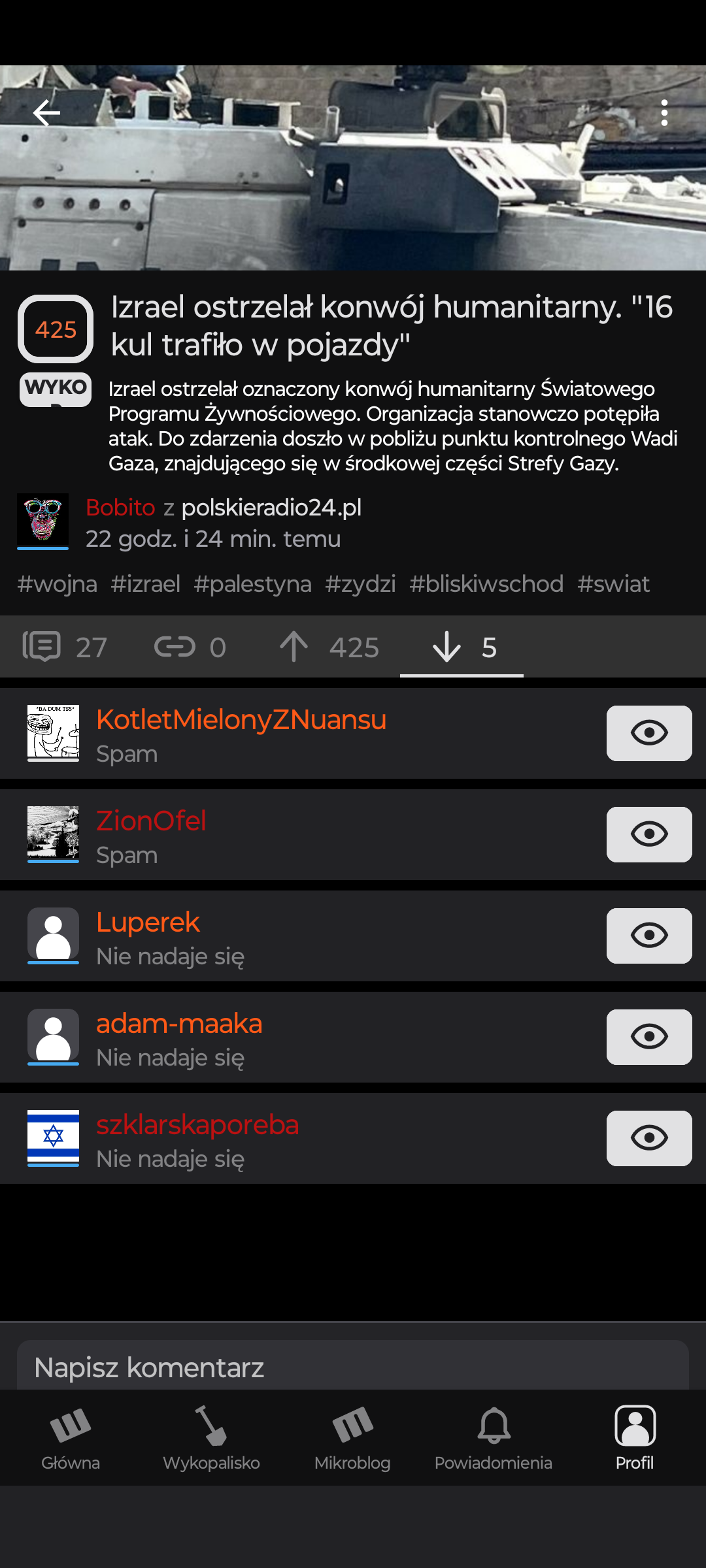Open the #bliskiwschod tag

pos(486,584)
